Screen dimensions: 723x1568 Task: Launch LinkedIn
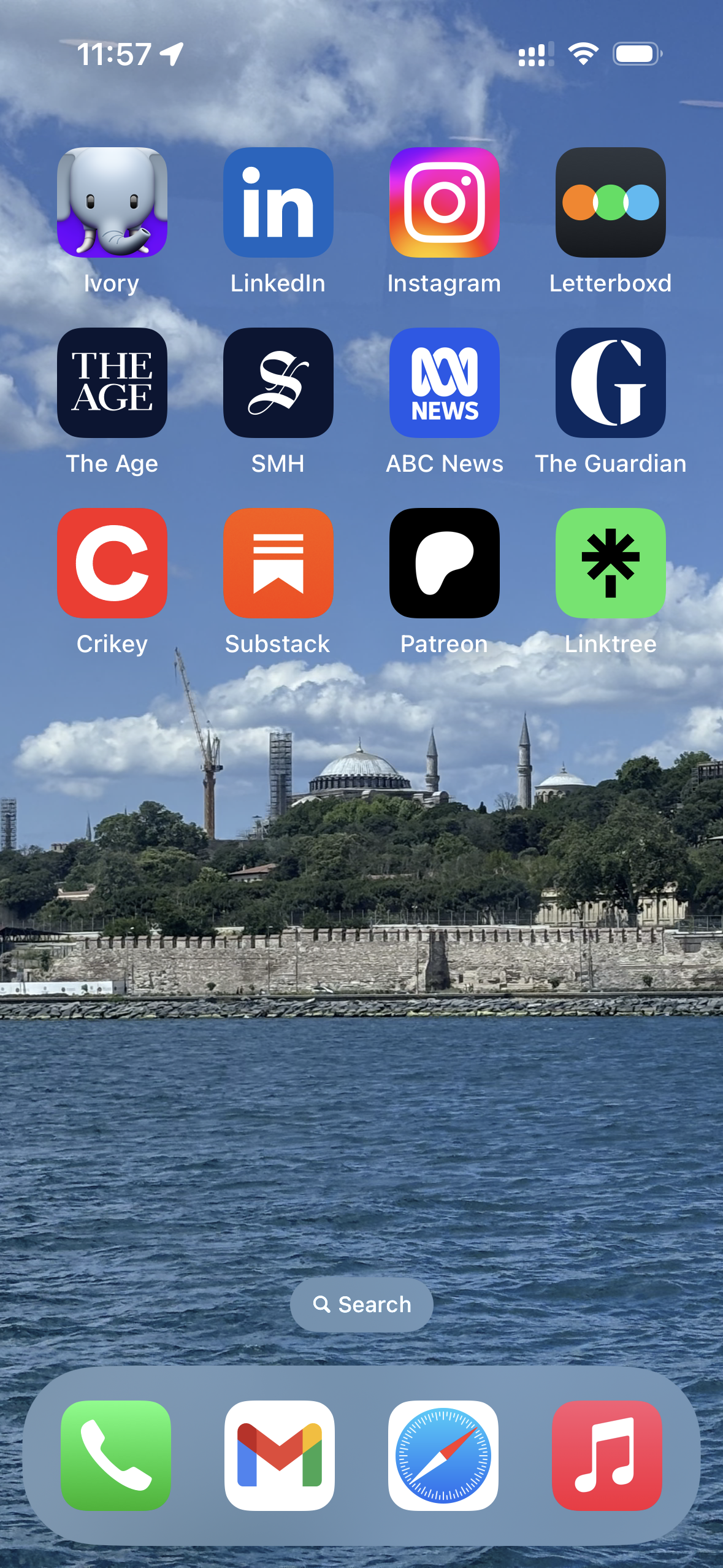278,202
